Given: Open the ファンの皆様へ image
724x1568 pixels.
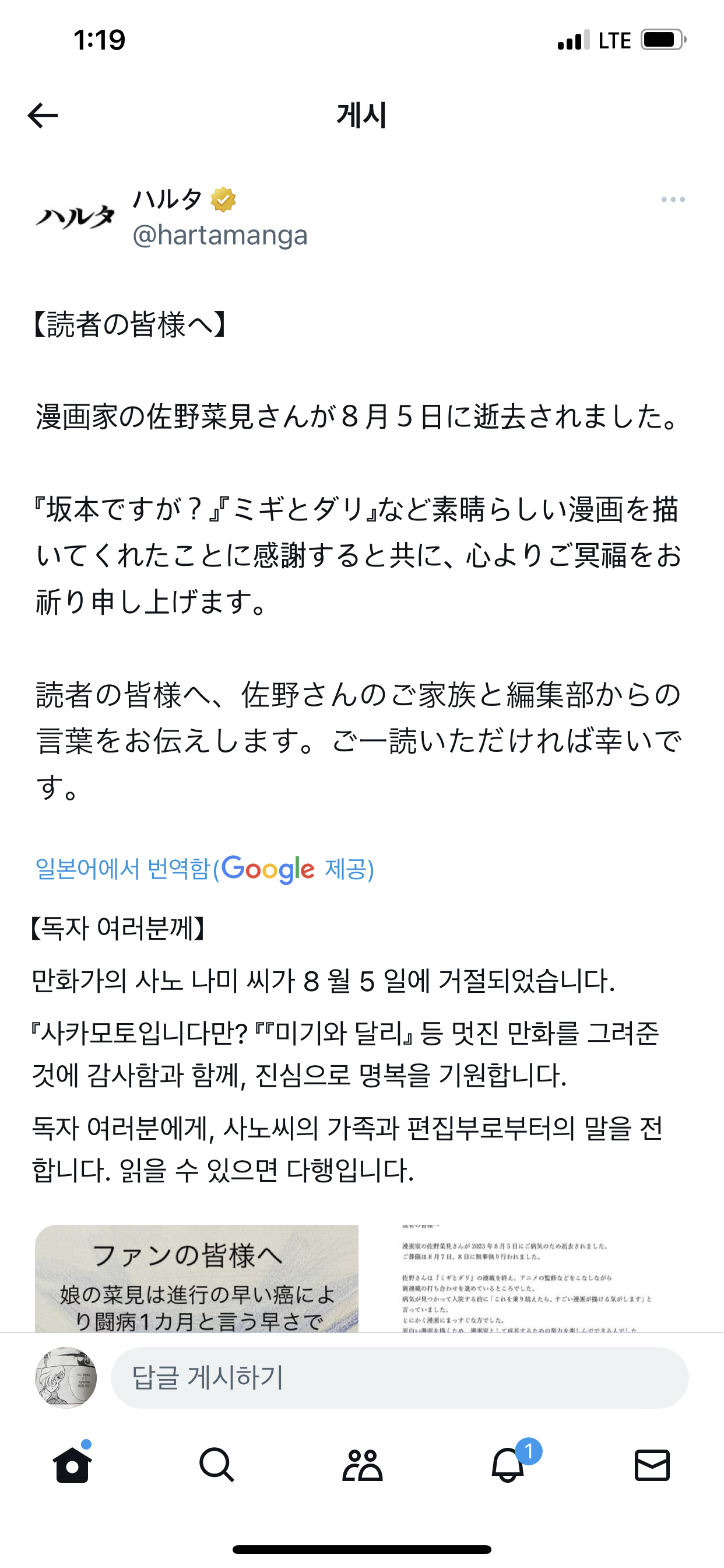Looking at the screenshot, I should point(196,1278).
